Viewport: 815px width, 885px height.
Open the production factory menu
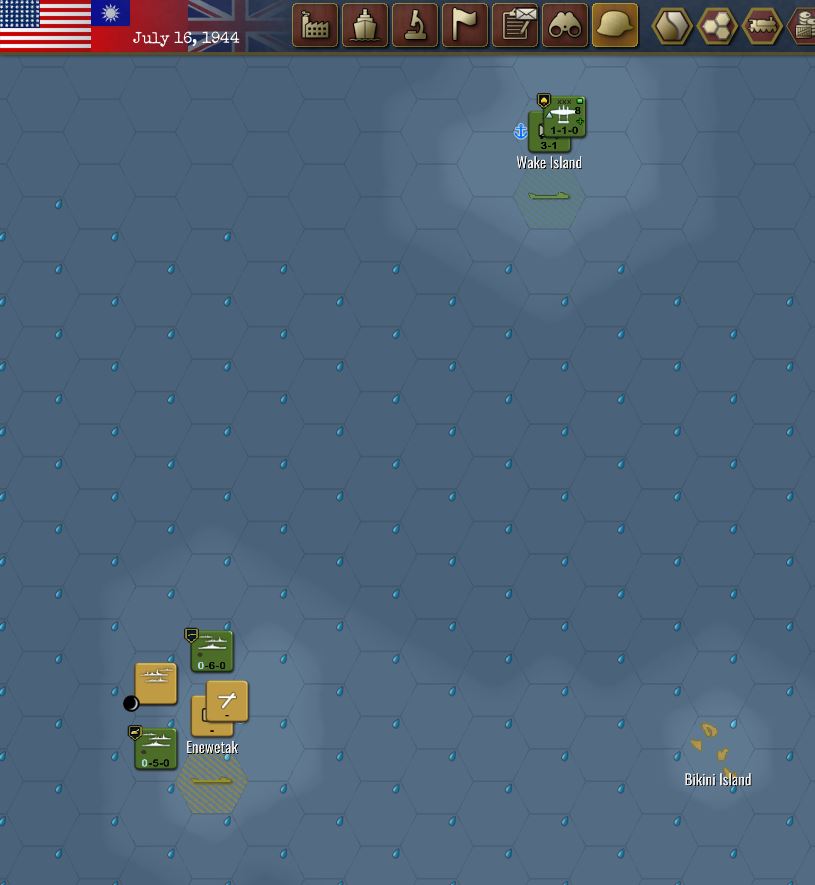coord(315,26)
